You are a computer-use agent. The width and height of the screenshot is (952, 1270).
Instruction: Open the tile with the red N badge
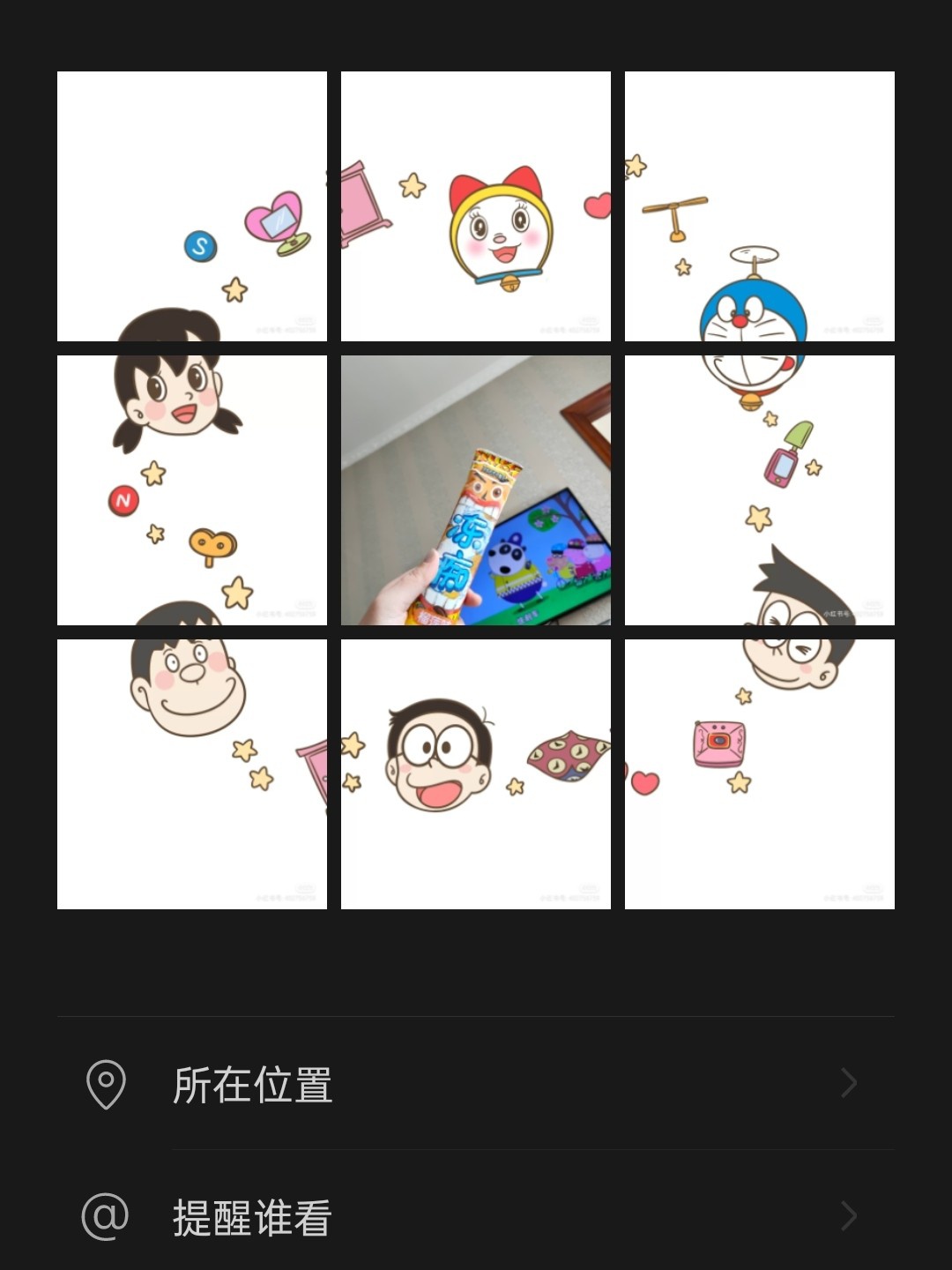click(192, 490)
